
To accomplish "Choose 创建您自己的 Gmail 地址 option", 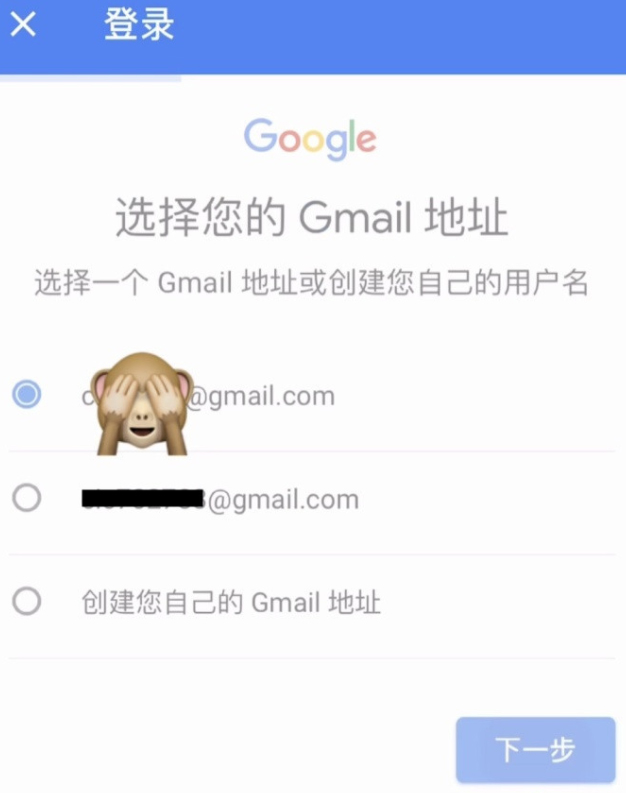I will coord(27,602).
